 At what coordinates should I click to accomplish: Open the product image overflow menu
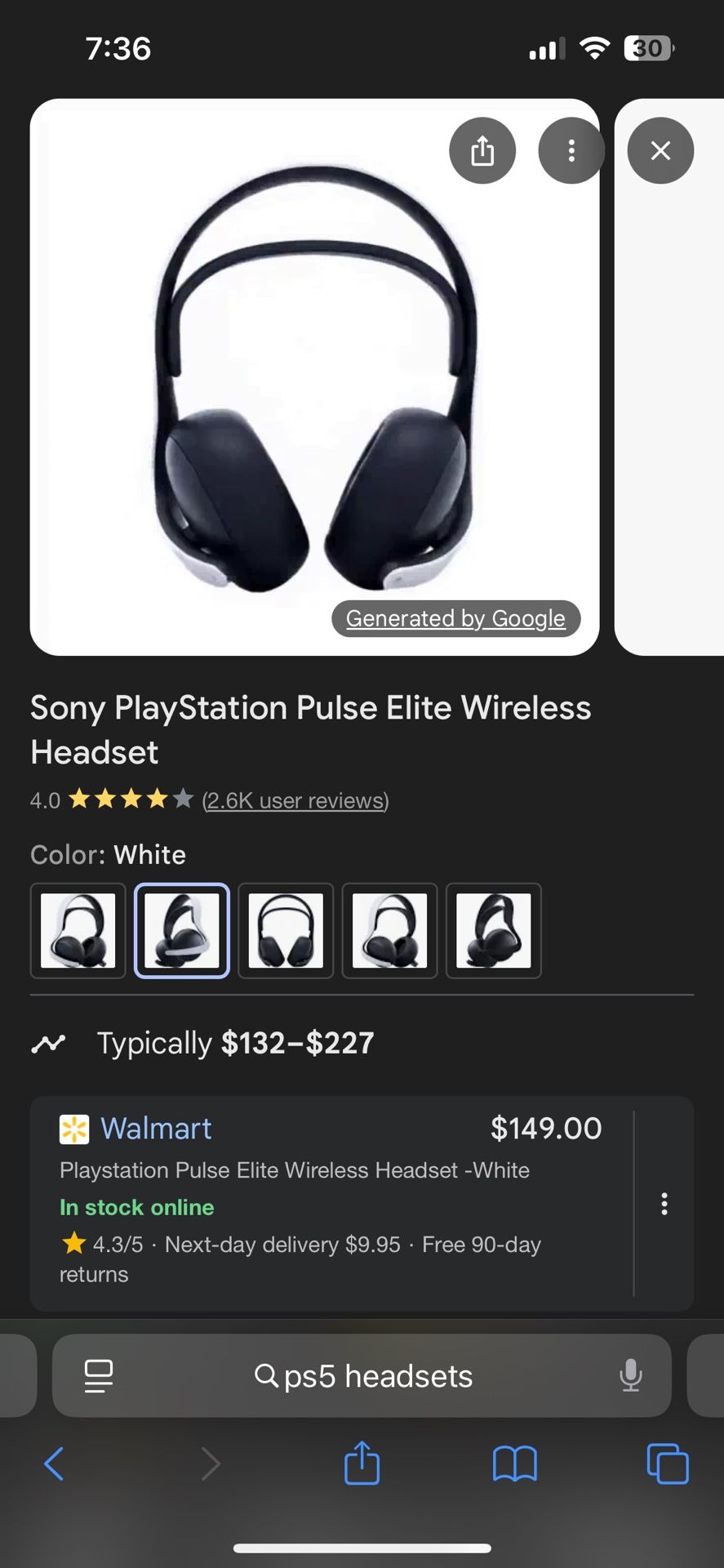coord(571,151)
